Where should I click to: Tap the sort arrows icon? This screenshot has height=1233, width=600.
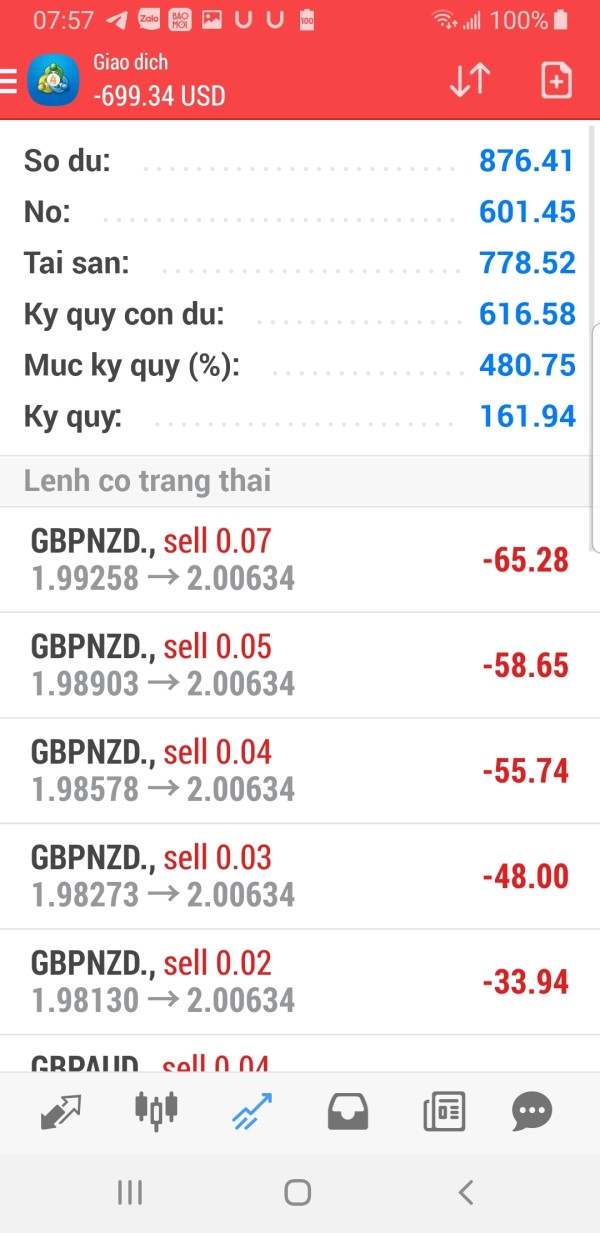point(469,80)
